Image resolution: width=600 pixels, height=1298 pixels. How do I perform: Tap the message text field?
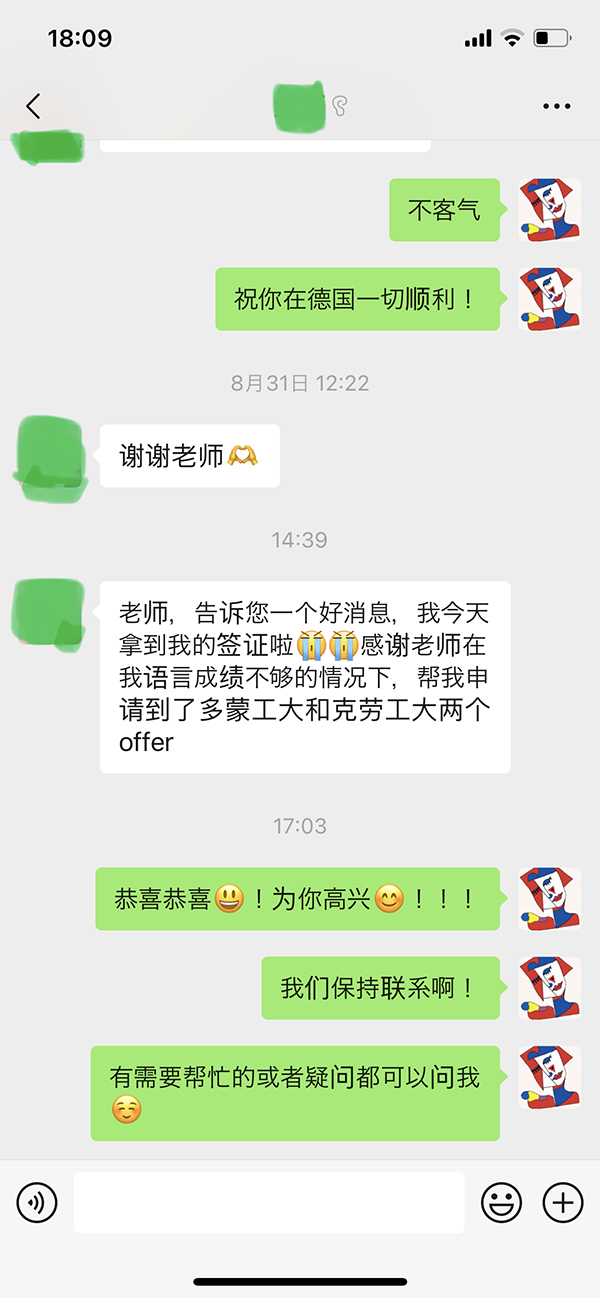[x=268, y=1202]
